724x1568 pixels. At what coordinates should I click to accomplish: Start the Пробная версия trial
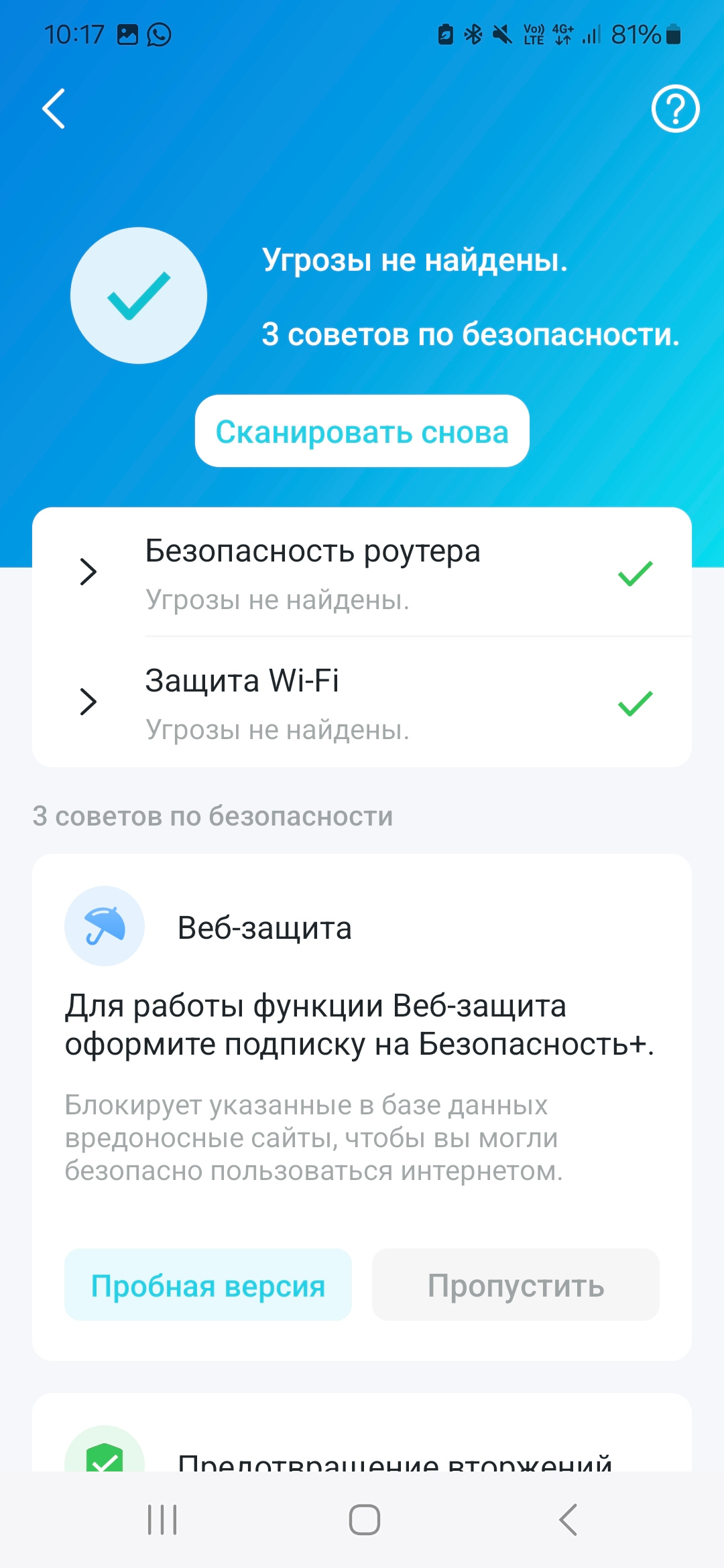[208, 1285]
